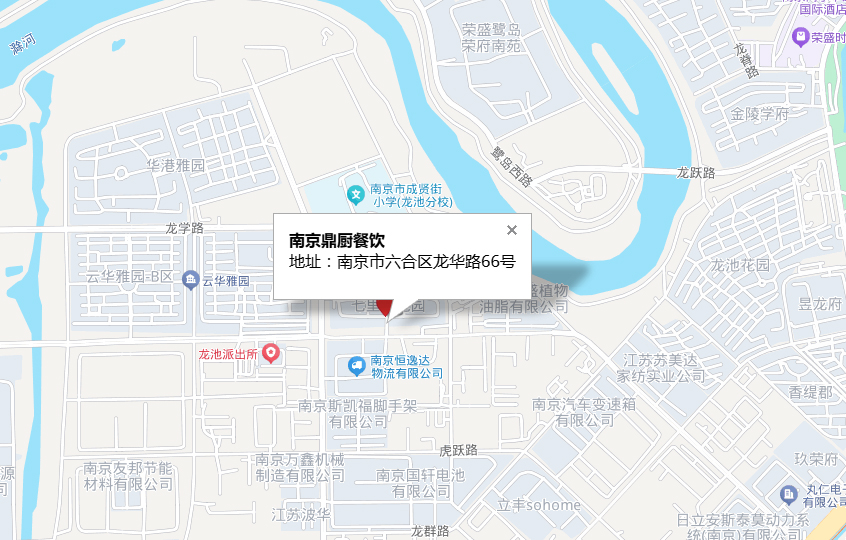Viewport: 846px width, 540px height.
Task: Tap the 荣盛 shopping marker
Action: click(x=799, y=37)
